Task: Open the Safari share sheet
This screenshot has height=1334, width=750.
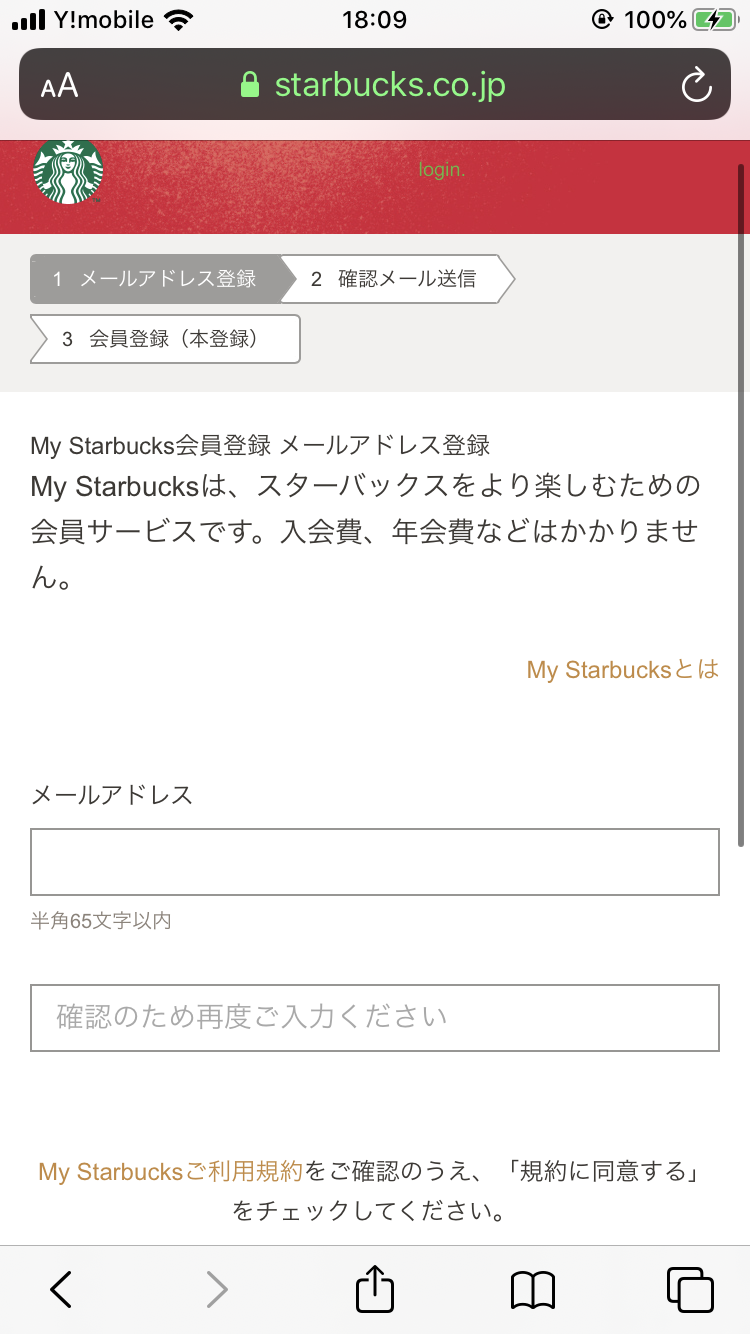Action: pos(375,1288)
